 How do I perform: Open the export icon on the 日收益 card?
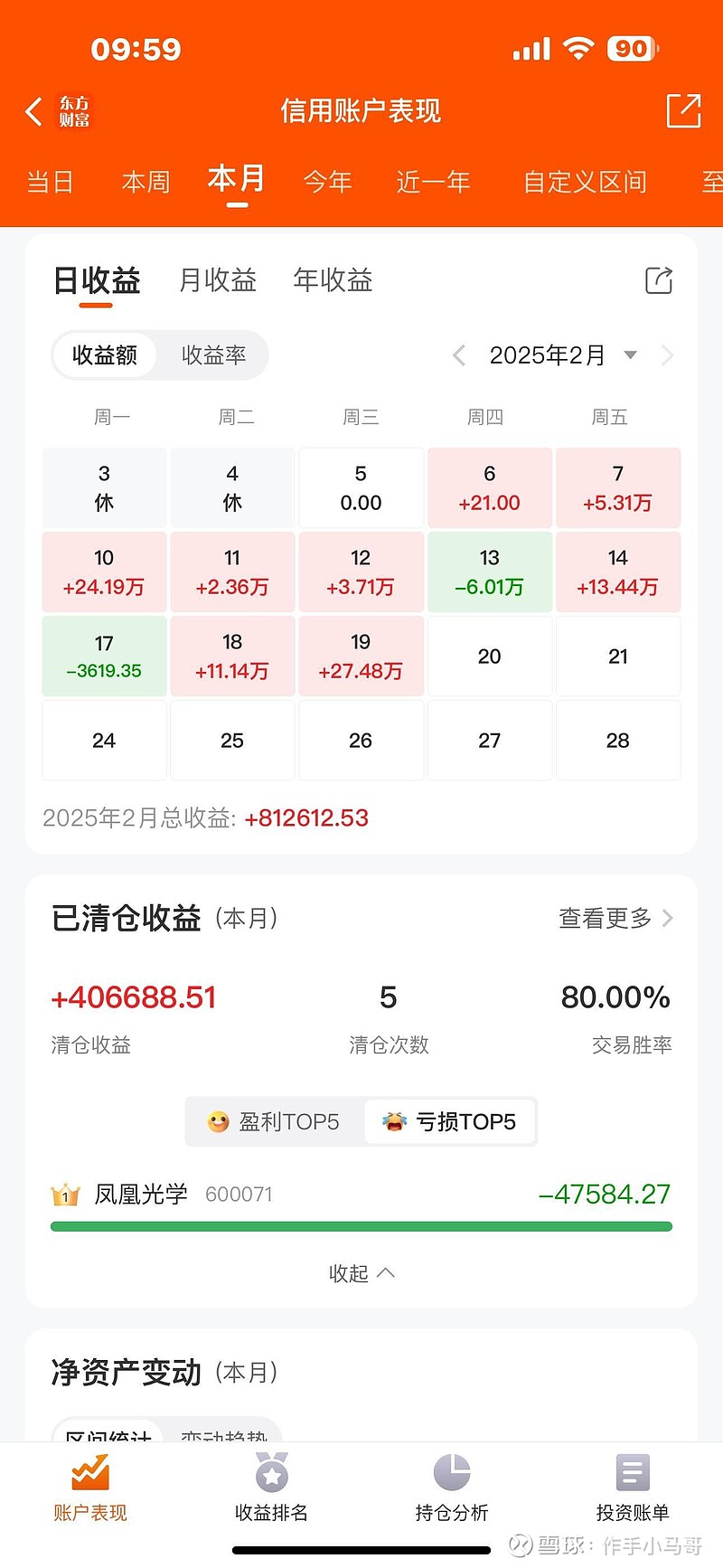(659, 280)
